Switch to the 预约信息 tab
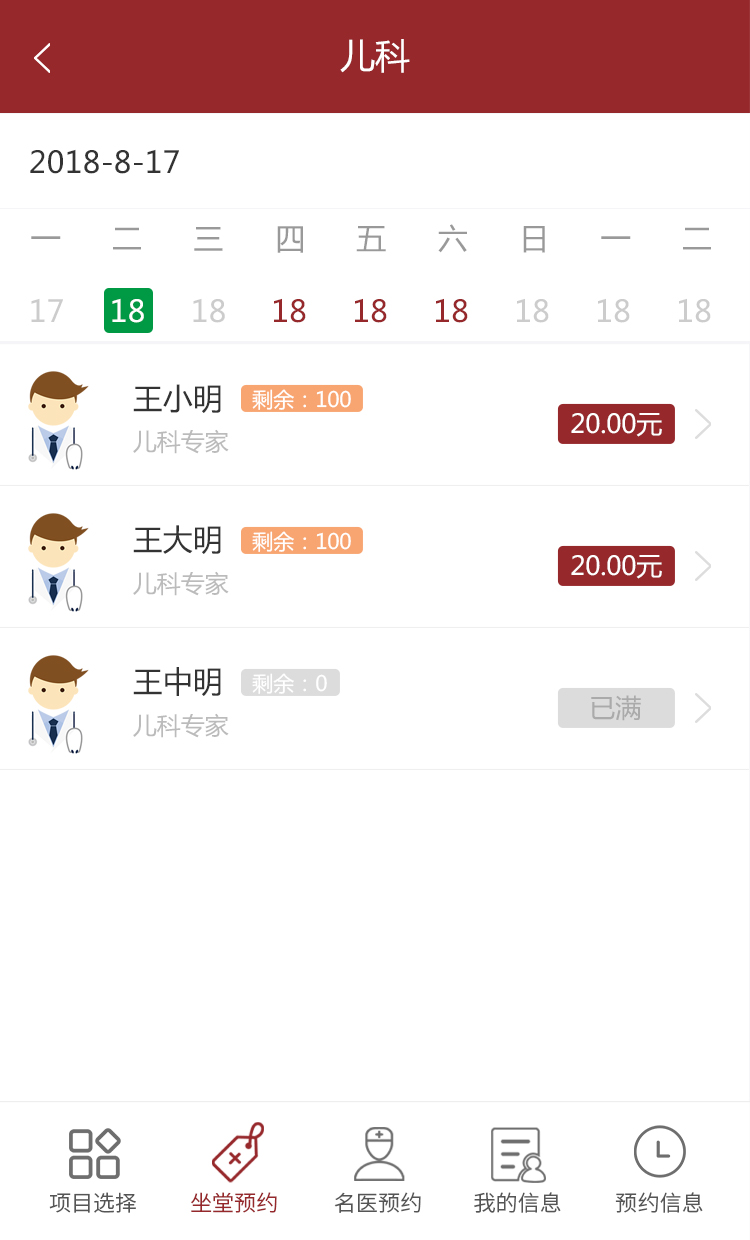This screenshot has width=750, height=1240. pyautogui.click(x=659, y=1170)
